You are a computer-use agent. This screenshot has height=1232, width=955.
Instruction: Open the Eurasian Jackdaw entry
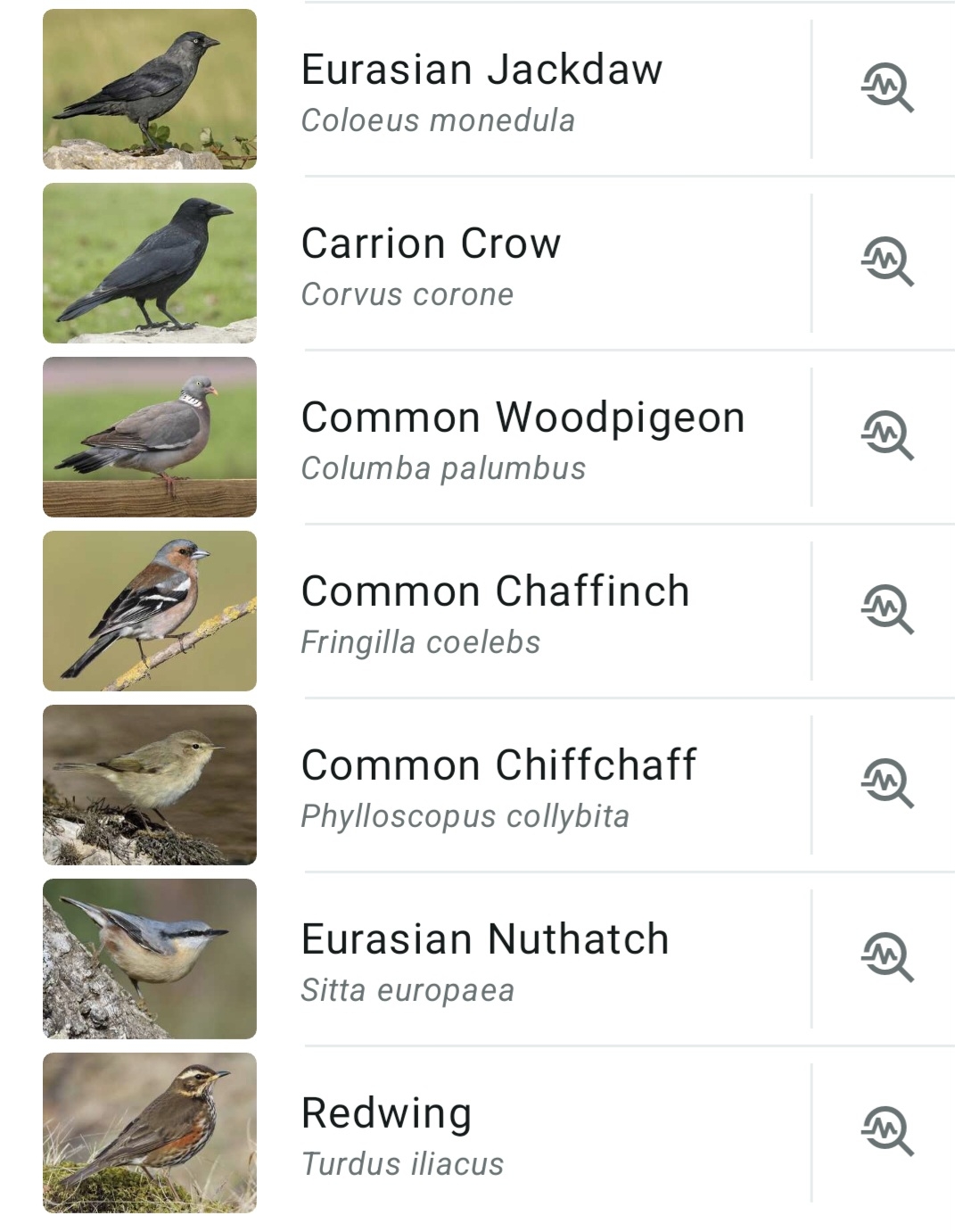click(482, 89)
